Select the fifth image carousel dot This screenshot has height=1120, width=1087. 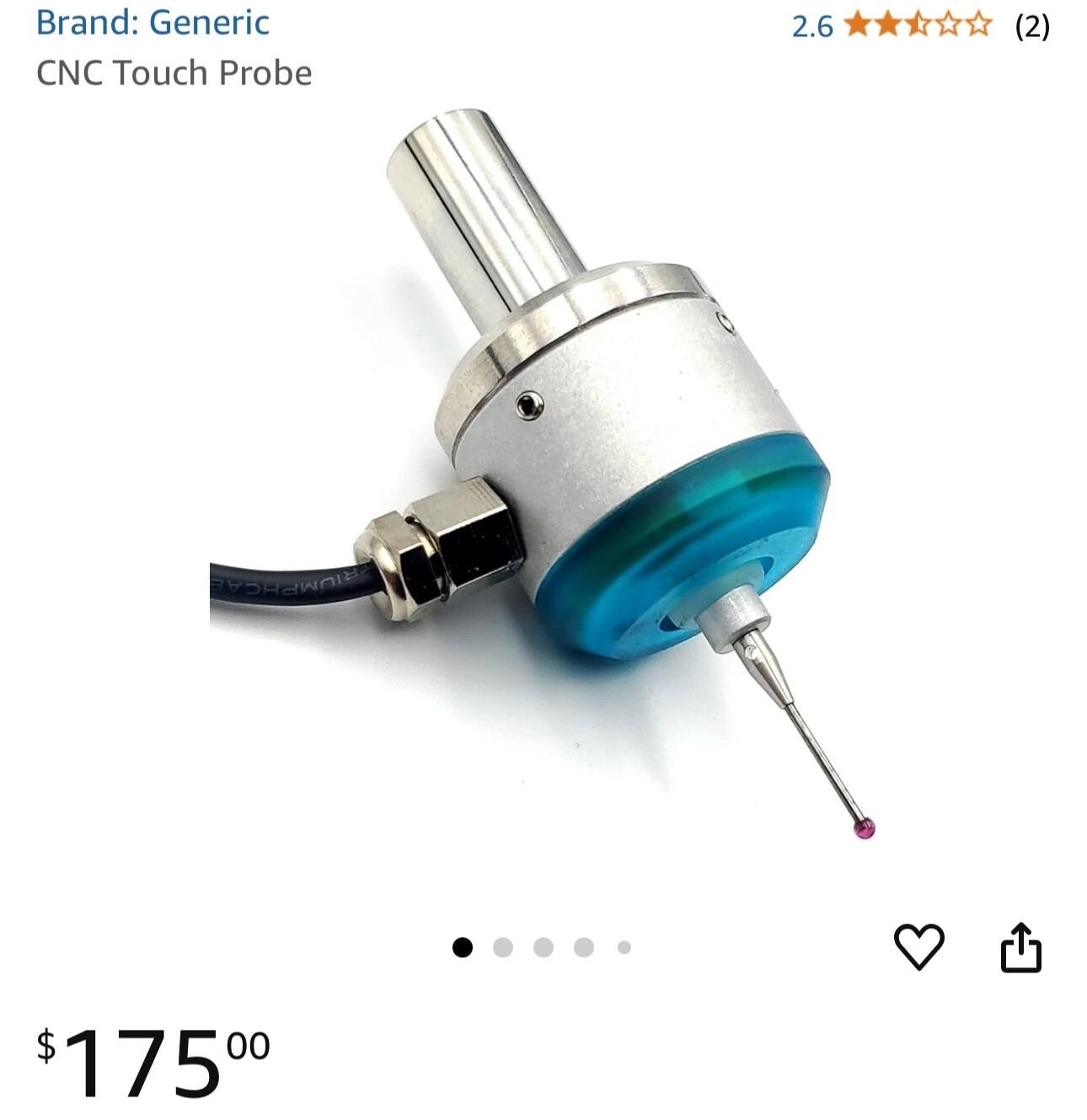point(623,947)
